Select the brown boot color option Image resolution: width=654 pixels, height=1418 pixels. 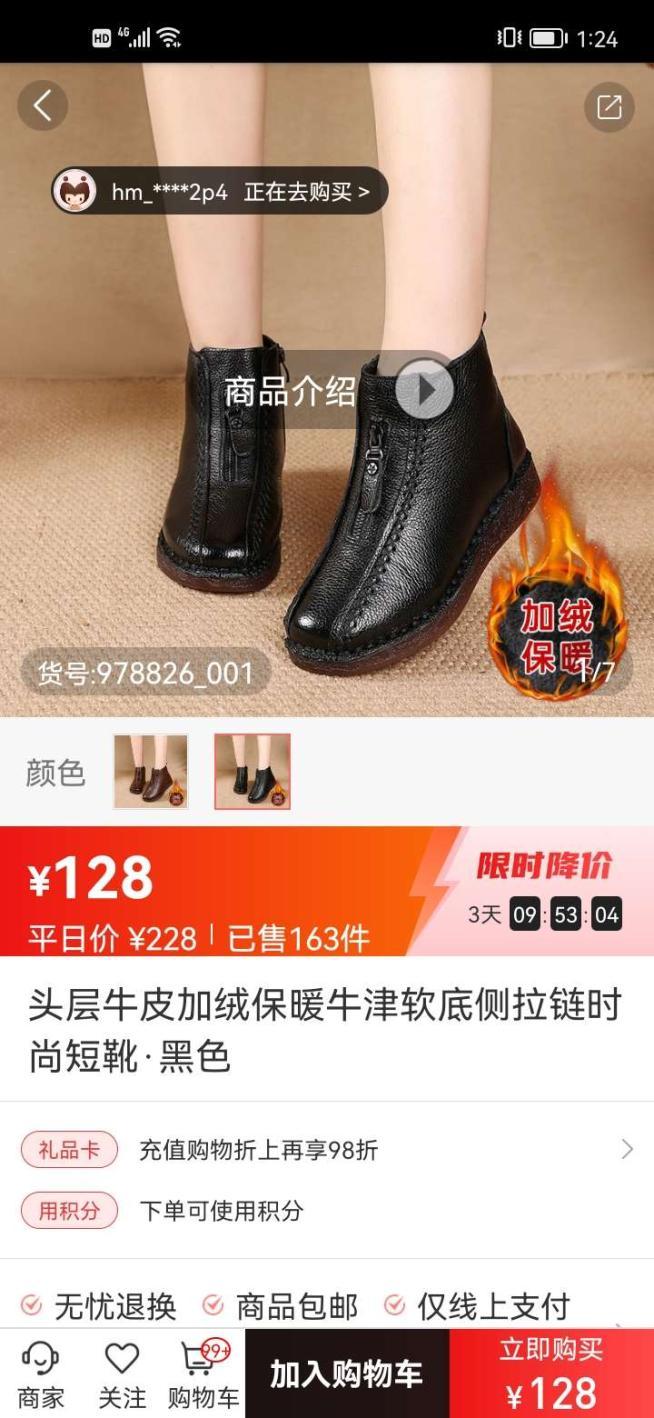[x=151, y=771]
